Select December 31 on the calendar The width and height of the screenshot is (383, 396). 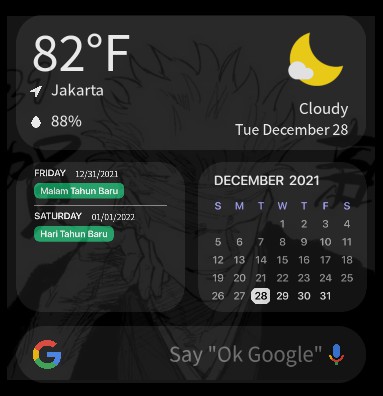click(325, 296)
